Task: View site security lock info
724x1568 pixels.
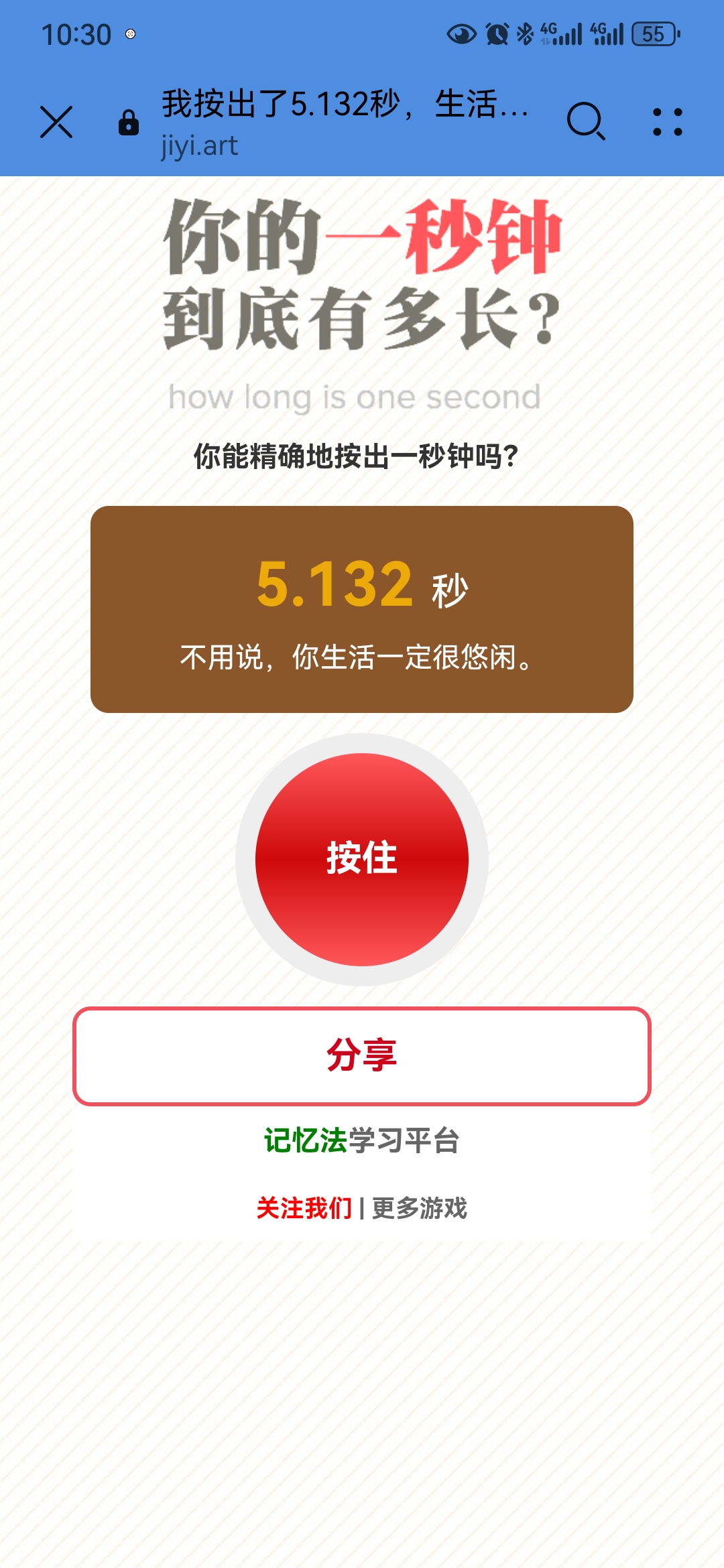Action: pyautogui.click(x=129, y=123)
